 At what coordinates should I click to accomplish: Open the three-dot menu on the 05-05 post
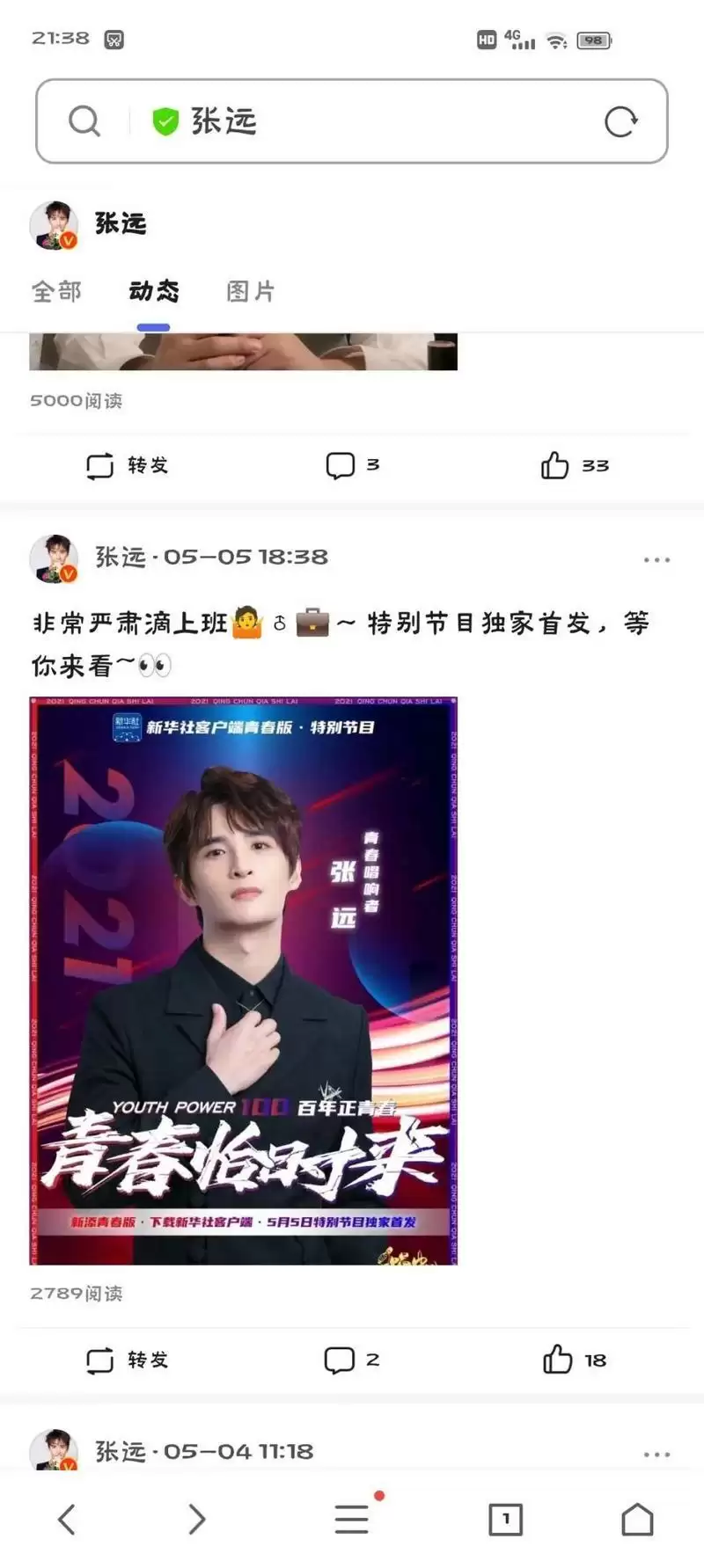(656, 558)
